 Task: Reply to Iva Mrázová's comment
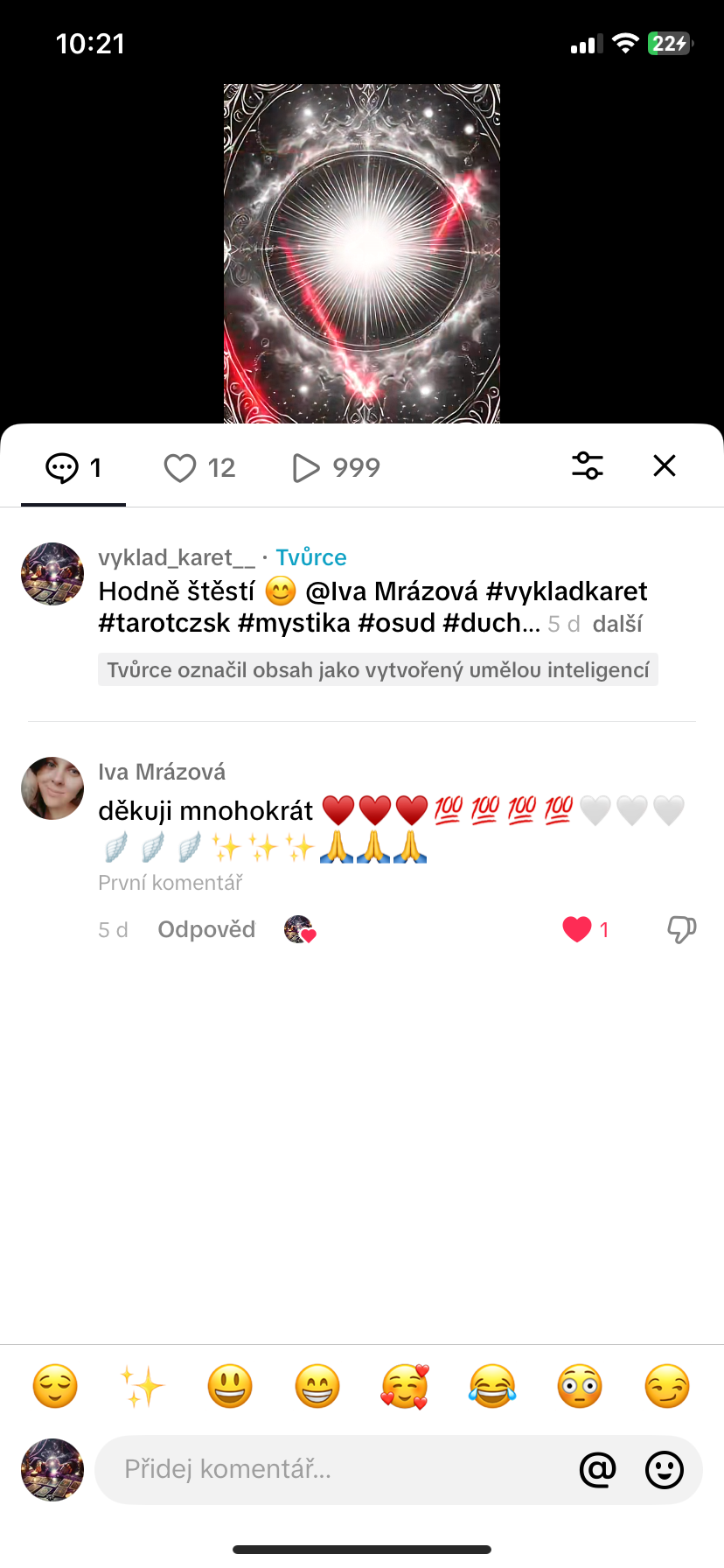click(x=206, y=929)
